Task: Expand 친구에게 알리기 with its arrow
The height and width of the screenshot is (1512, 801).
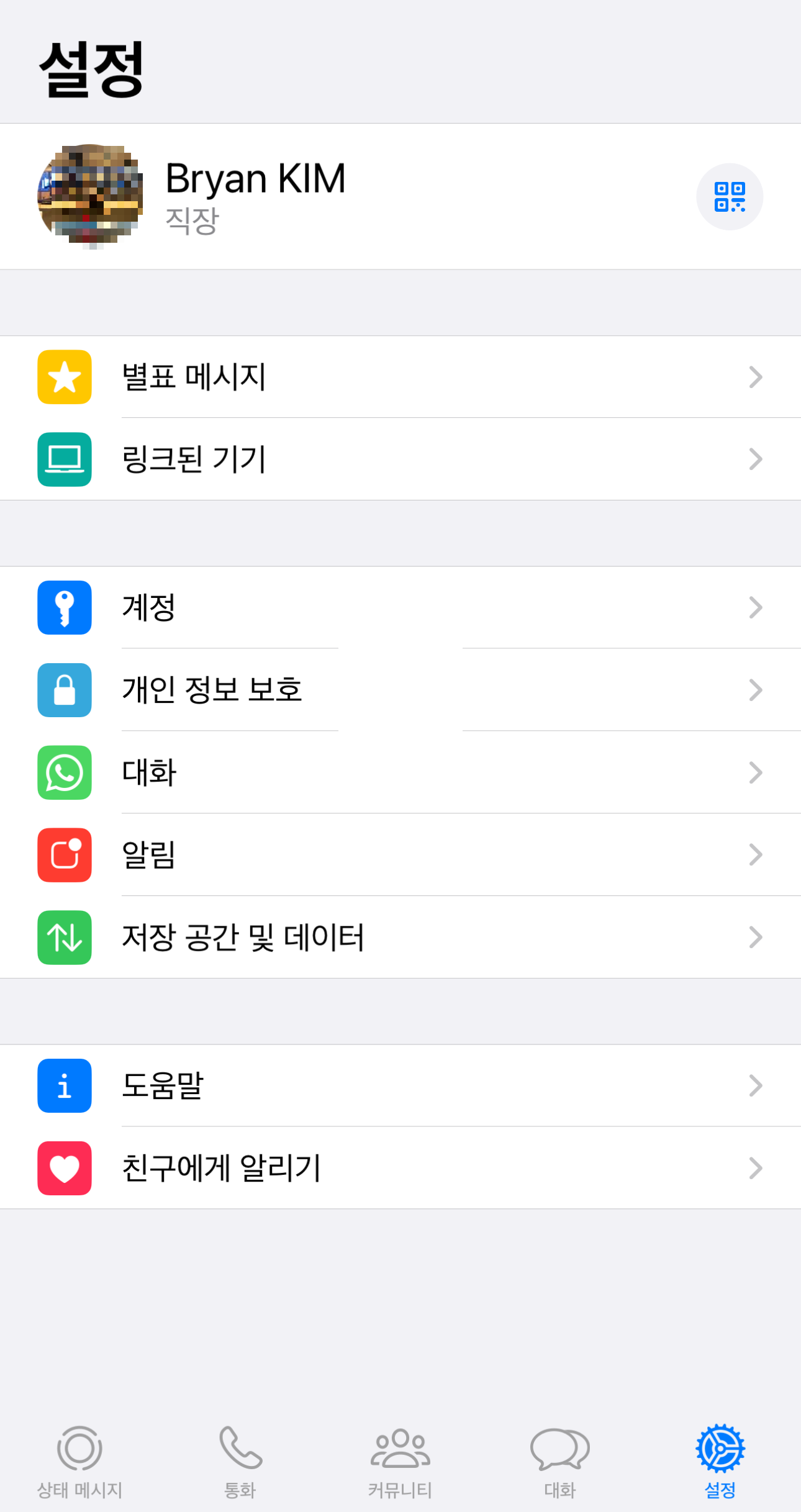Action: (755, 1169)
